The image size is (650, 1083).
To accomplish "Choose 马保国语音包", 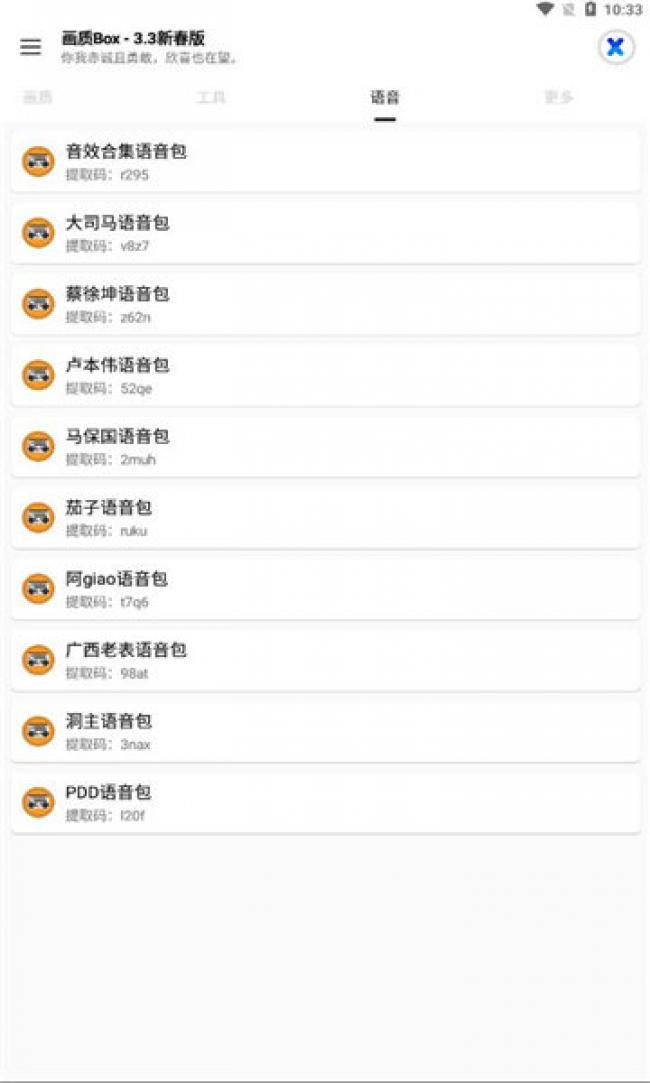I will [x=325, y=446].
